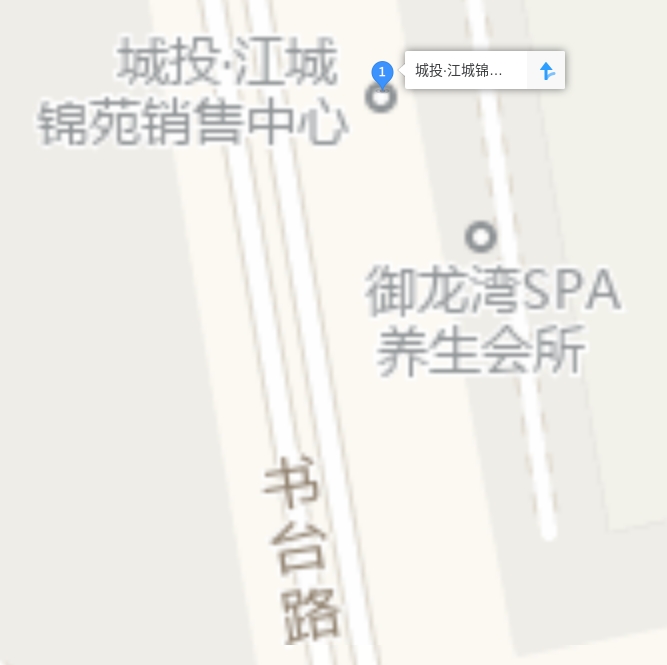Select the 御龙湾SPA养生会所 map point
The image size is (667, 665).
[481, 237]
